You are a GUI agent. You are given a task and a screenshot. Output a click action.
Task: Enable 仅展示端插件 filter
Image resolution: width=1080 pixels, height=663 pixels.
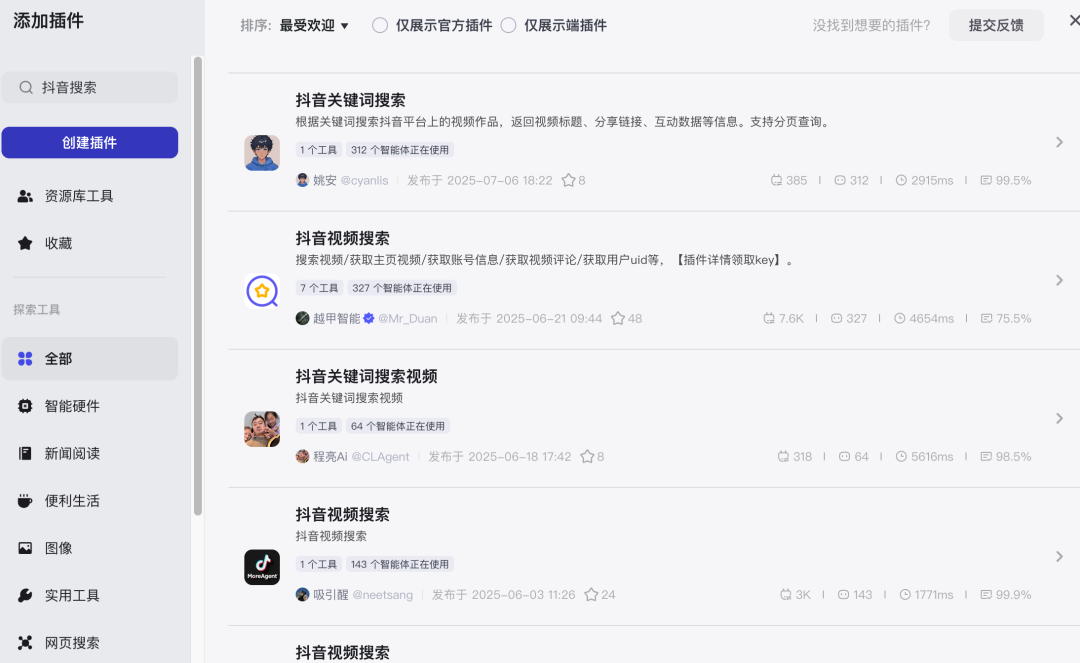point(508,26)
